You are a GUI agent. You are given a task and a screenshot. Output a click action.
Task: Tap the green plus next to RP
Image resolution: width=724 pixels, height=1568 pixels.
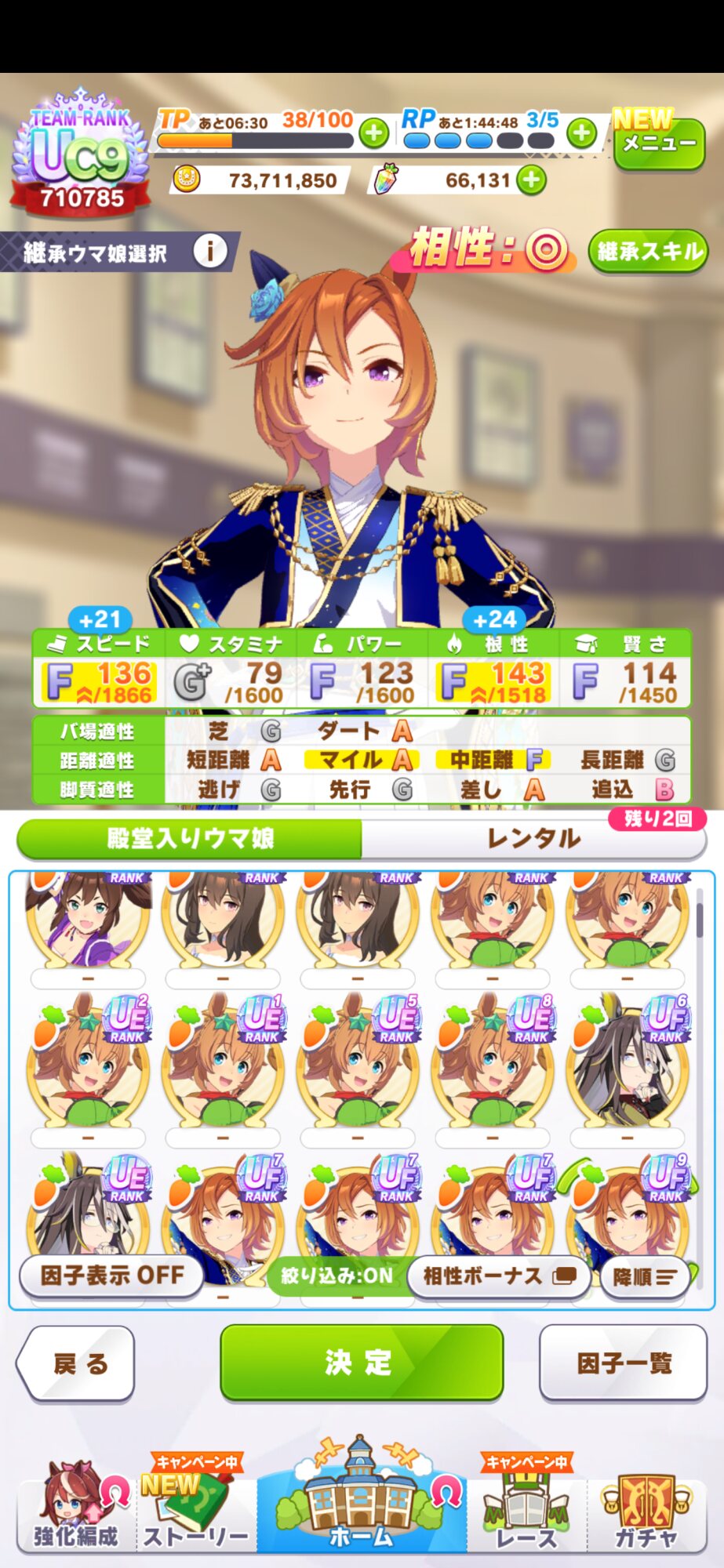(582, 133)
